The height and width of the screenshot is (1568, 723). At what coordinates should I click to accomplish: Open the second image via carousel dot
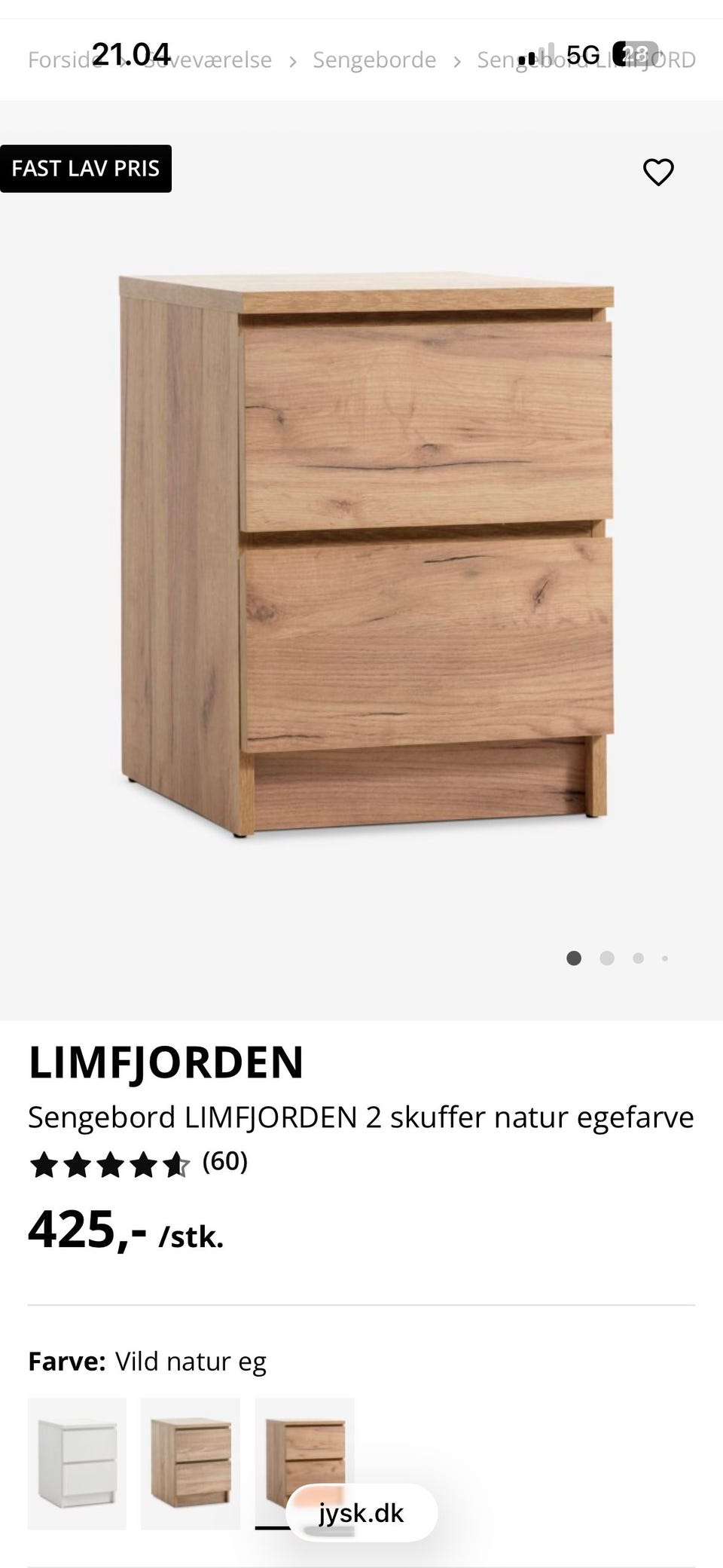click(606, 958)
